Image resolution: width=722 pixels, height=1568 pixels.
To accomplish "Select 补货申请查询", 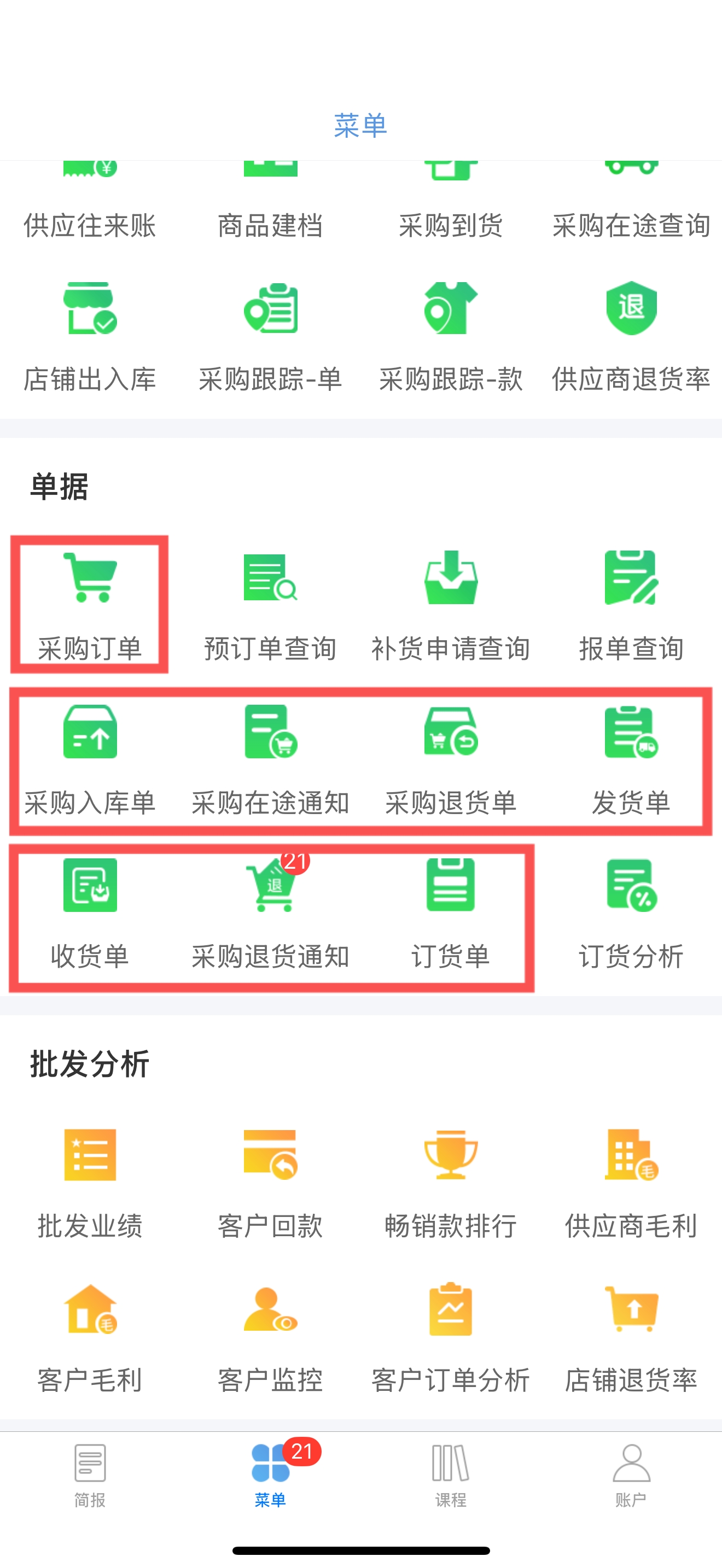I will tap(451, 606).
